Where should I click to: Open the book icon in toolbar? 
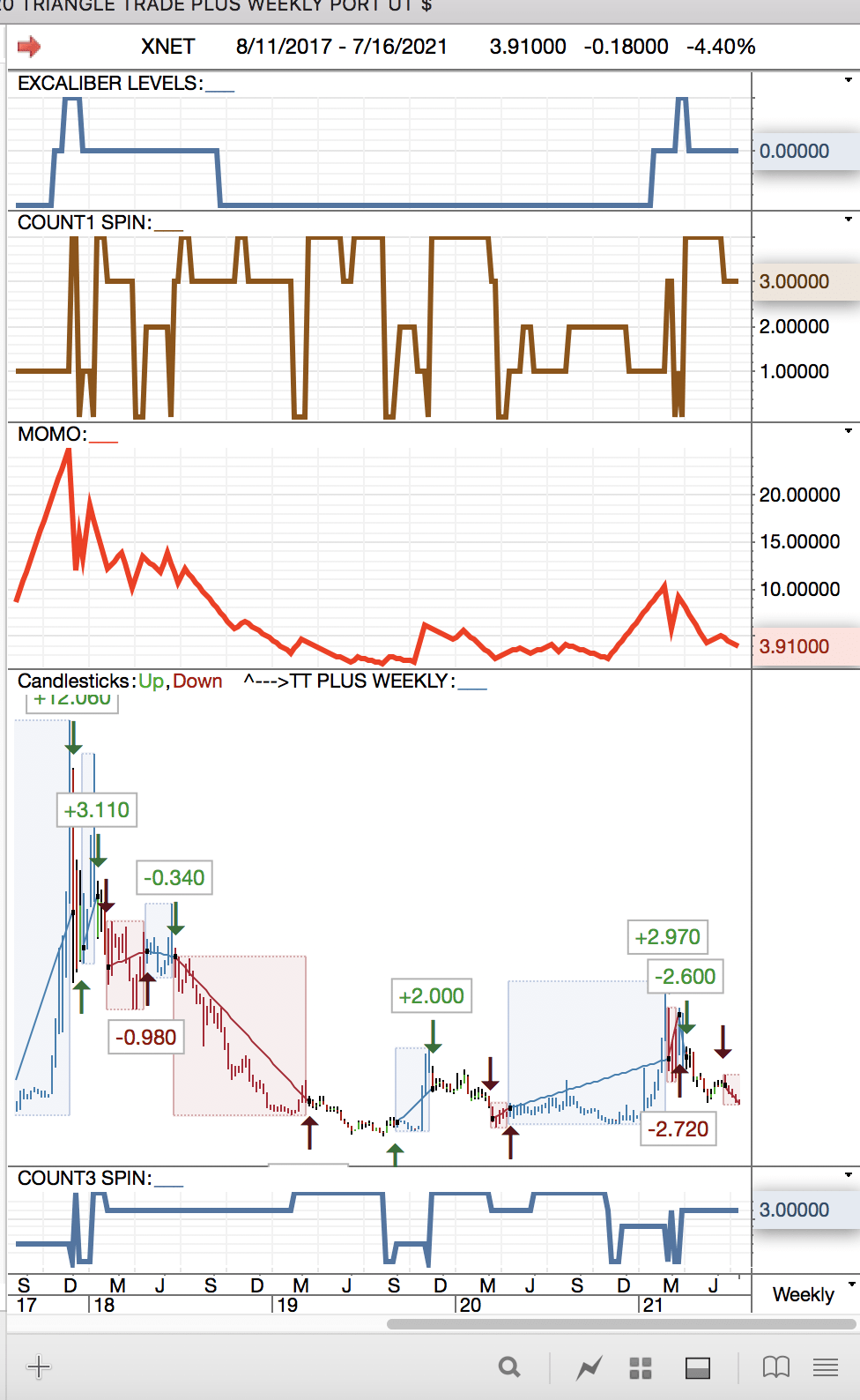click(x=775, y=1367)
